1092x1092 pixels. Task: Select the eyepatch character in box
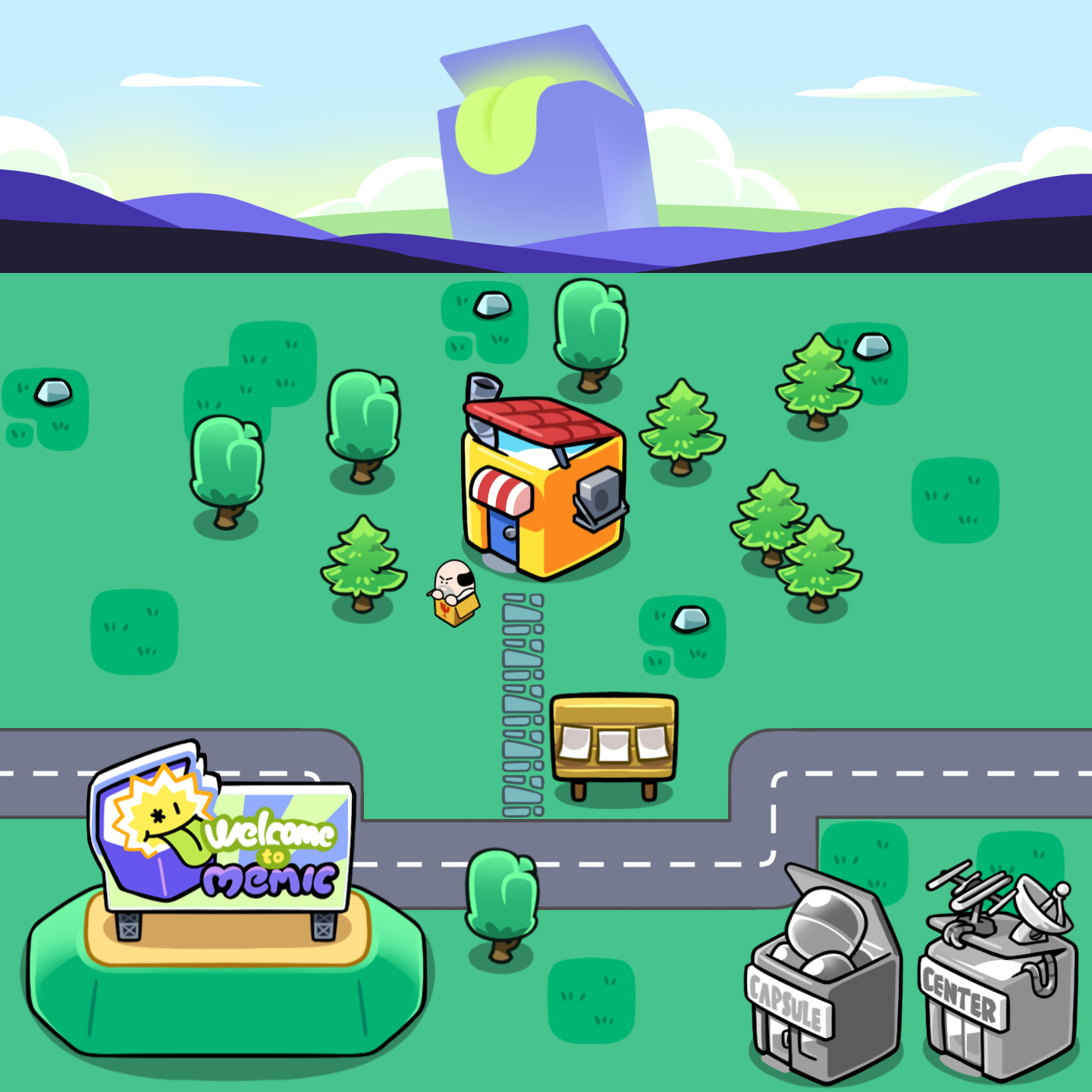coord(455,593)
